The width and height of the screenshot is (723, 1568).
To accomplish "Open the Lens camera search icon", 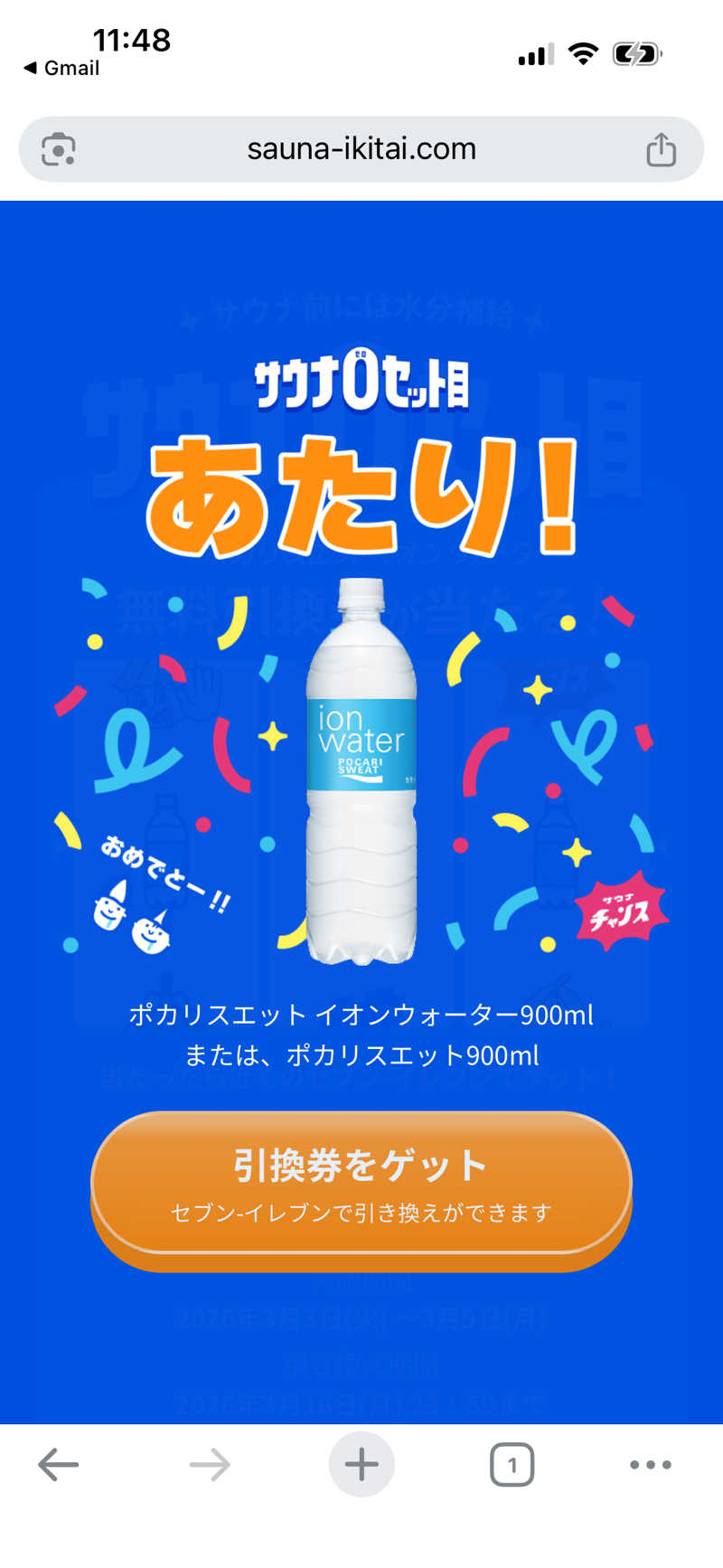I will (x=59, y=150).
